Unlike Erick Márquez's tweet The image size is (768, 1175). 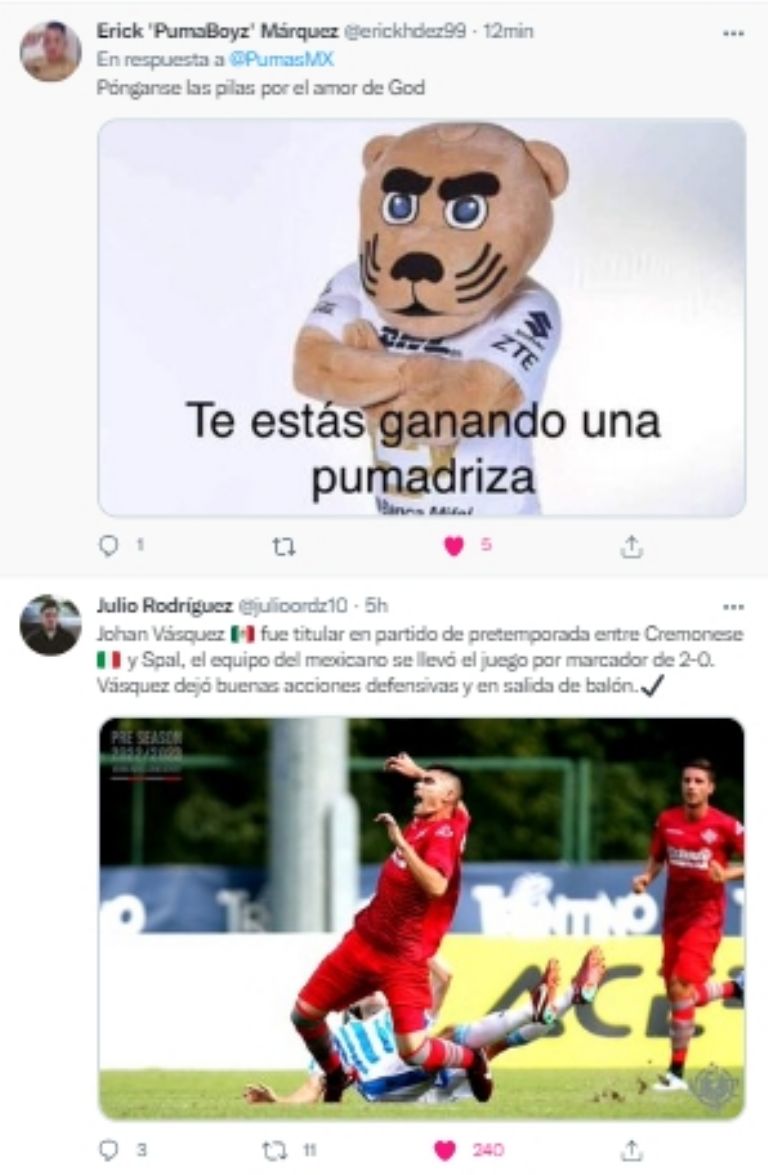coord(454,547)
